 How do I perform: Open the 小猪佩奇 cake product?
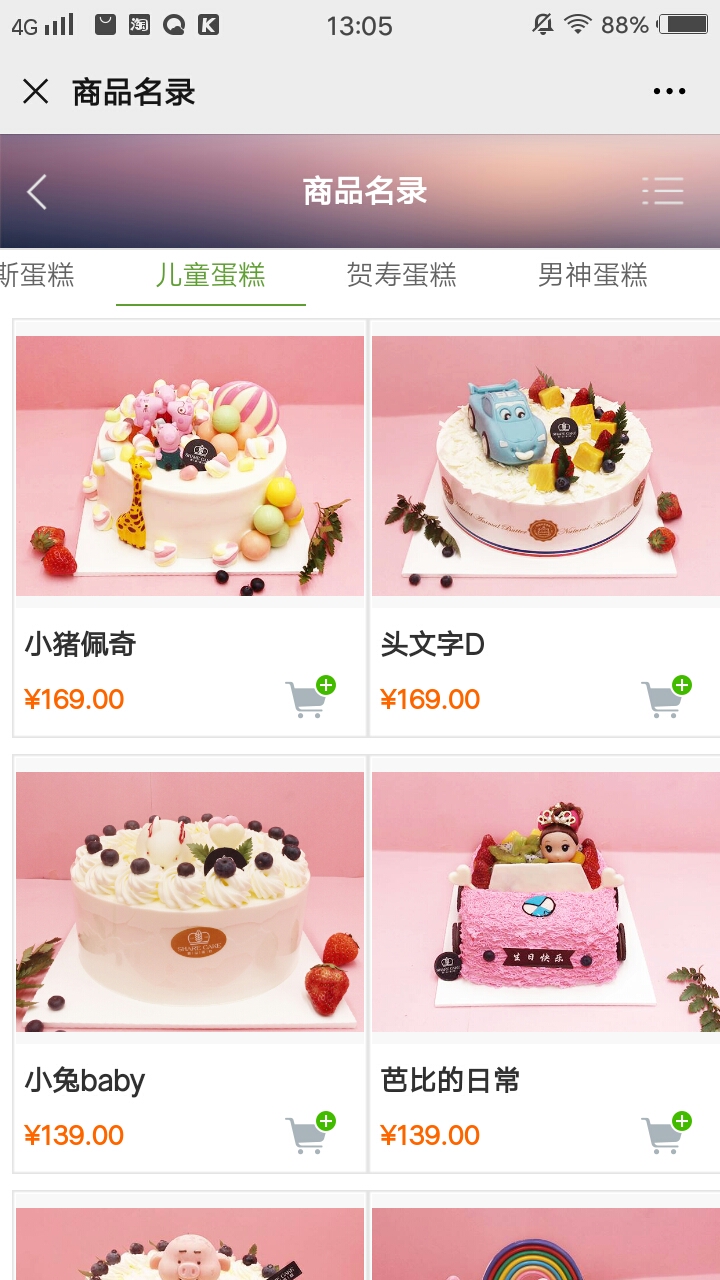tap(190, 466)
